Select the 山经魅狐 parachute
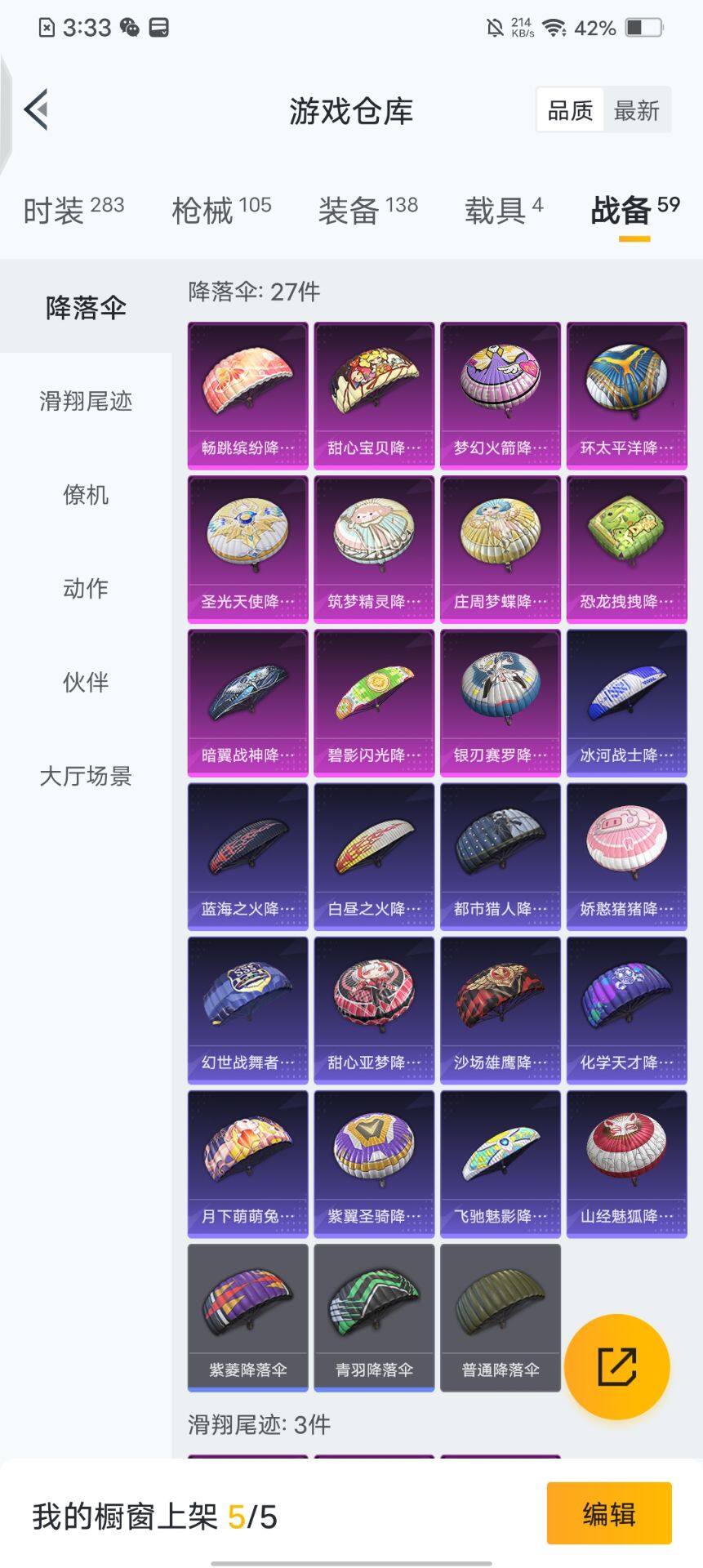Screen dimensions: 703x1568 [x=626, y=1162]
